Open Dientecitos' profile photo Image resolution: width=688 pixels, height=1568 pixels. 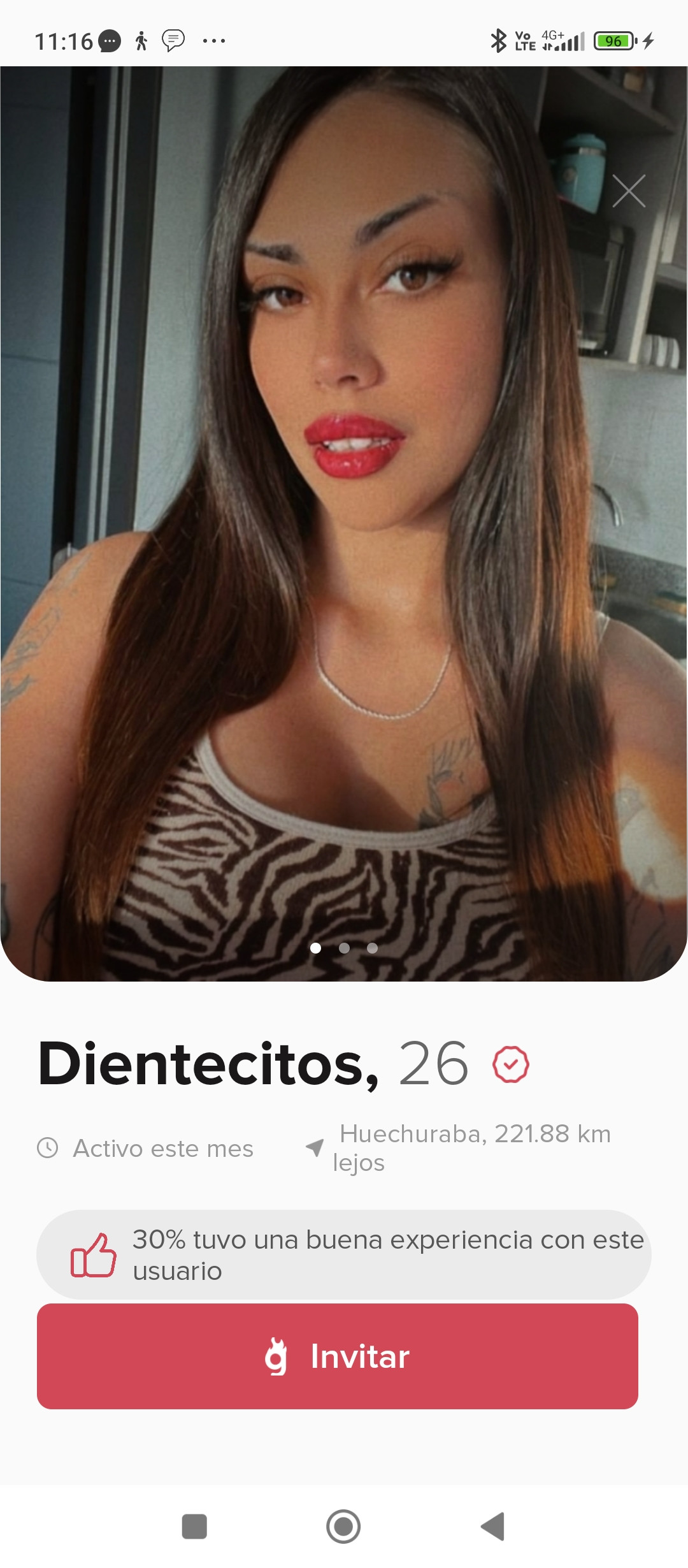coord(344,523)
